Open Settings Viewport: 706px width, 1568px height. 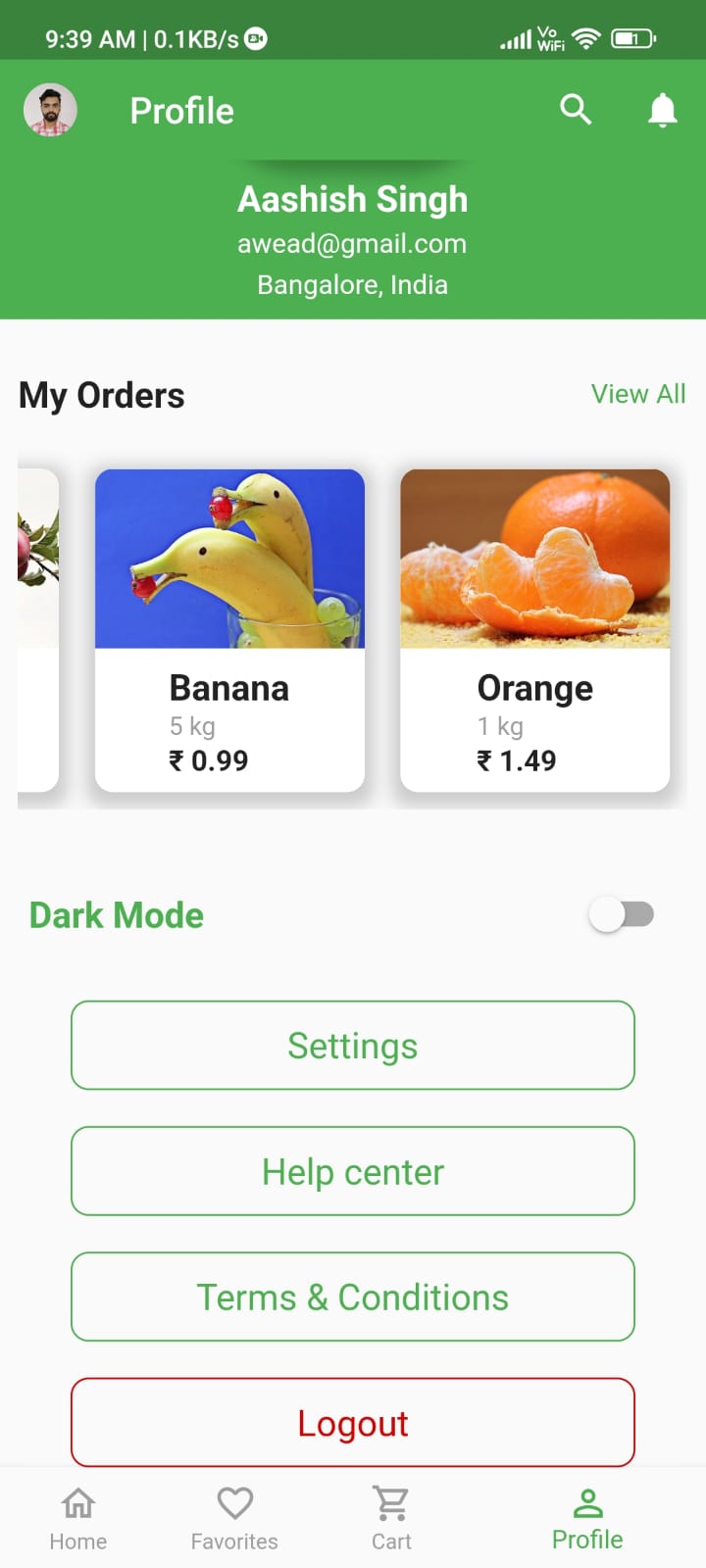point(353,1045)
